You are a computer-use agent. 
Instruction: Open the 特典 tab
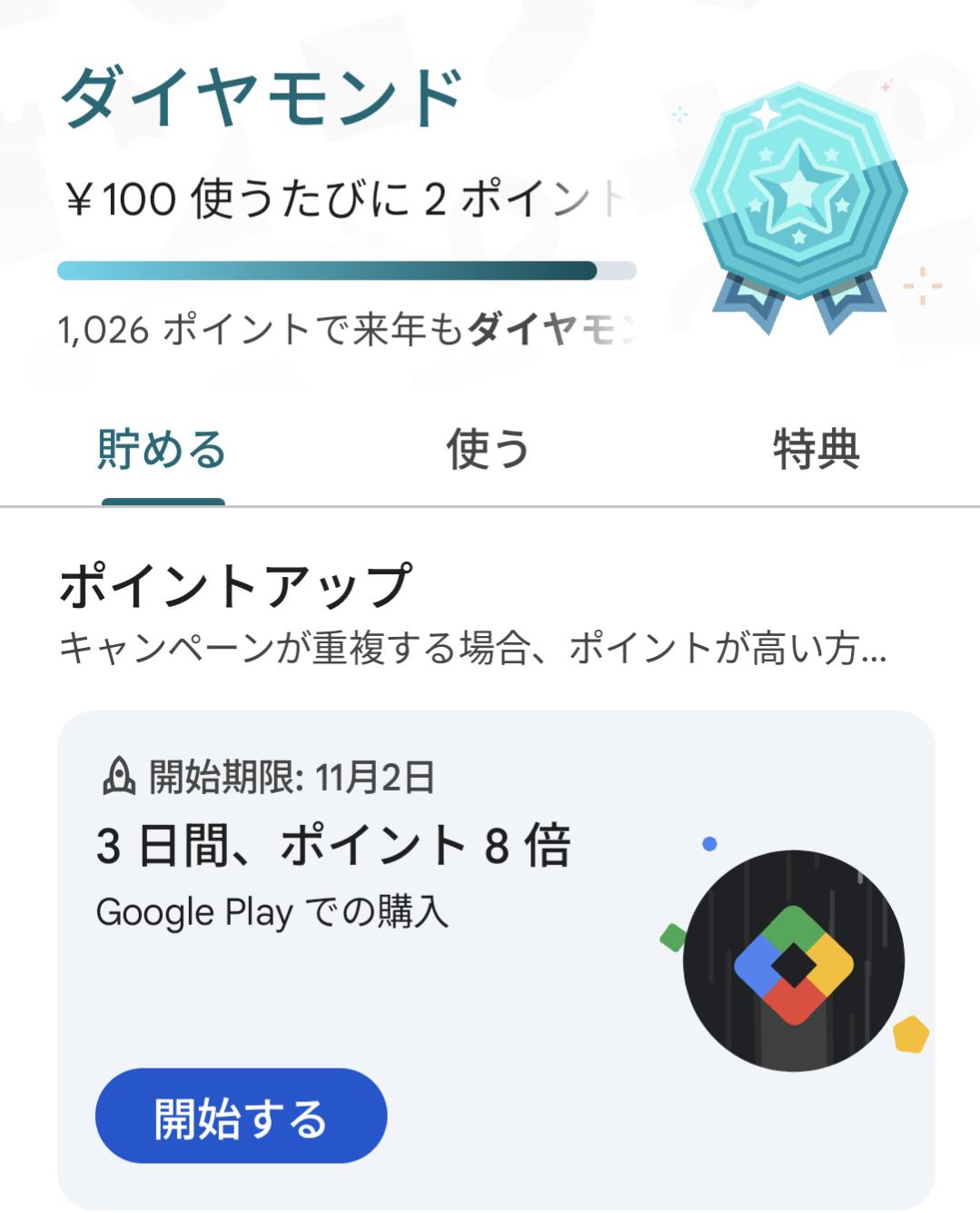(816, 450)
